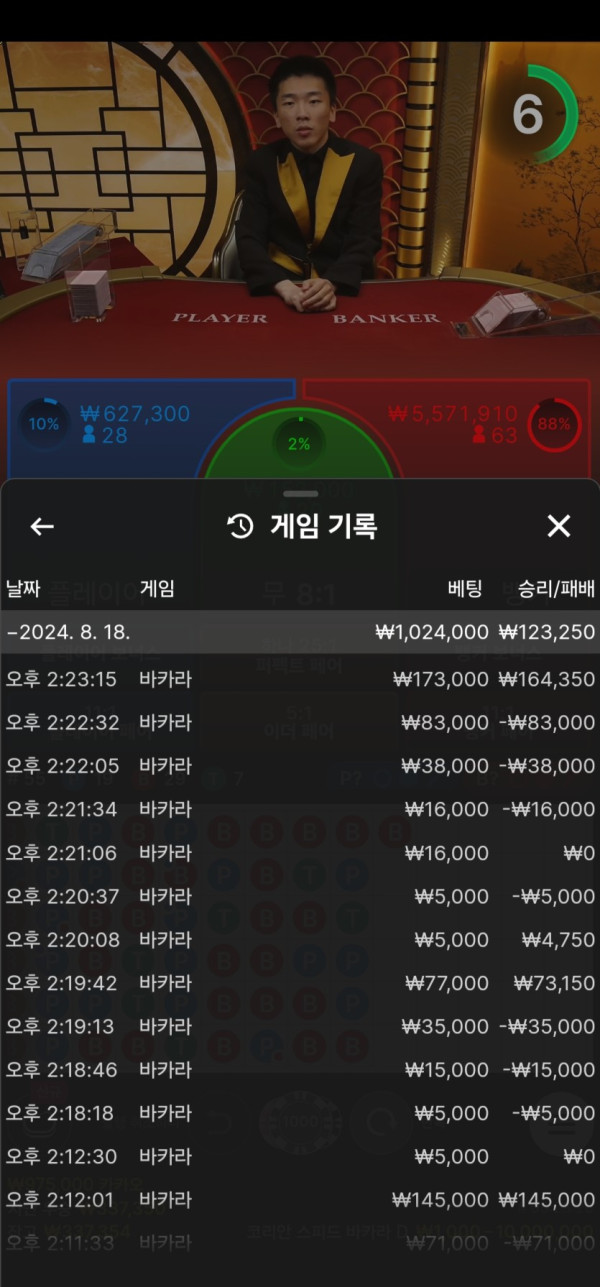
Task: Open the 2:12:30 baccarat record
Action: 300,1157
